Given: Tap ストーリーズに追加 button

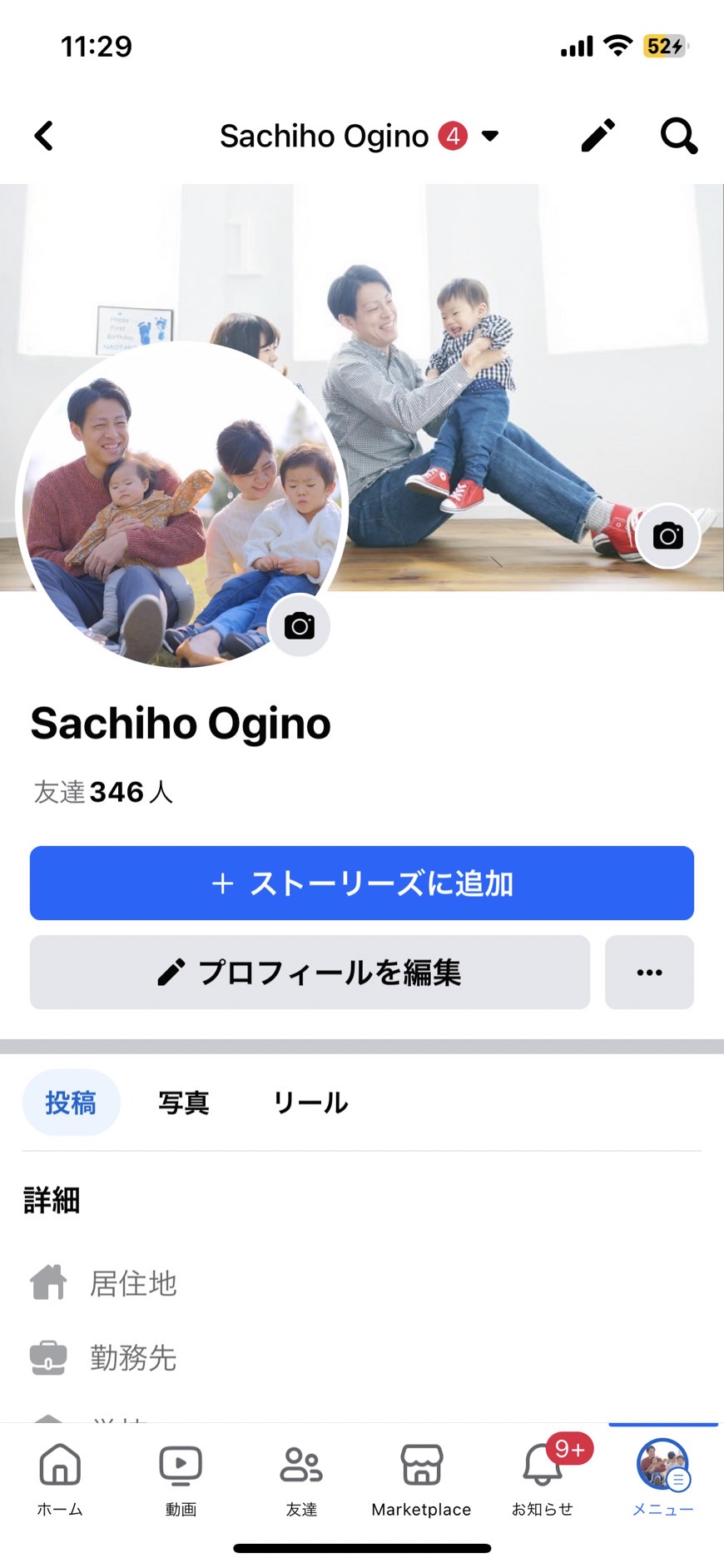Looking at the screenshot, I should point(362,883).
